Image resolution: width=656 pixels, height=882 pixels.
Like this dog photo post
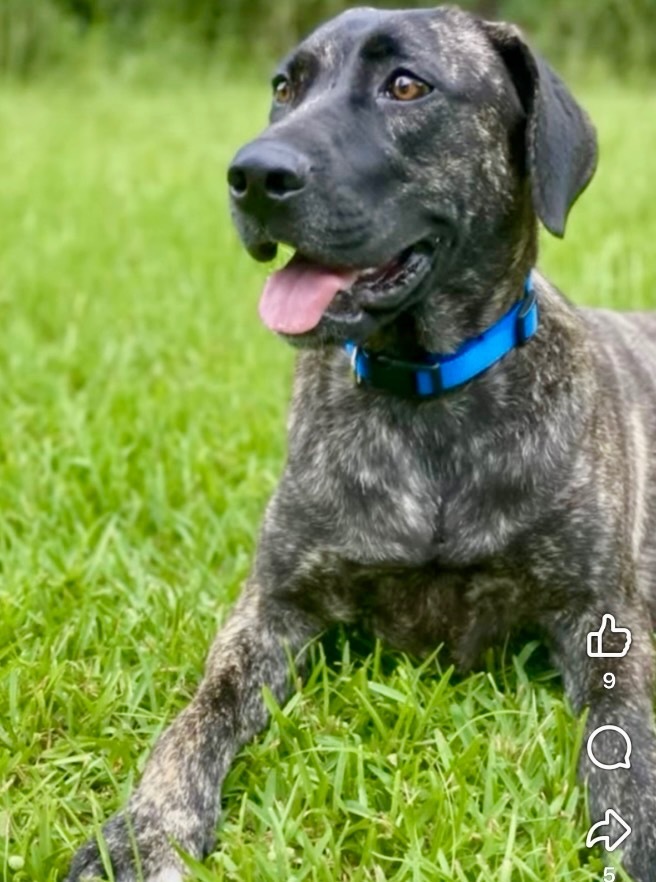coord(608,638)
